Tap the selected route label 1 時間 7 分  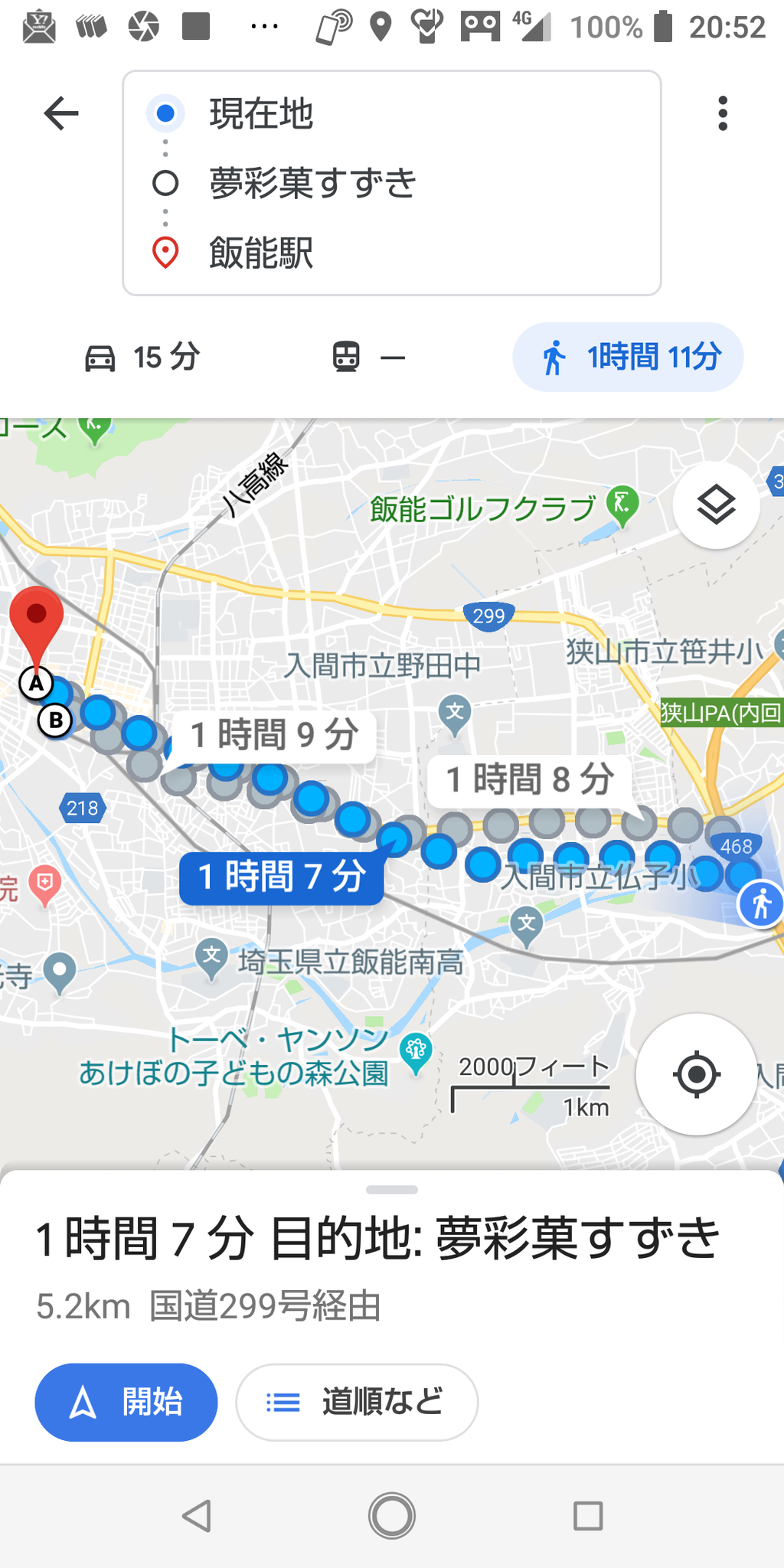(x=282, y=877)
